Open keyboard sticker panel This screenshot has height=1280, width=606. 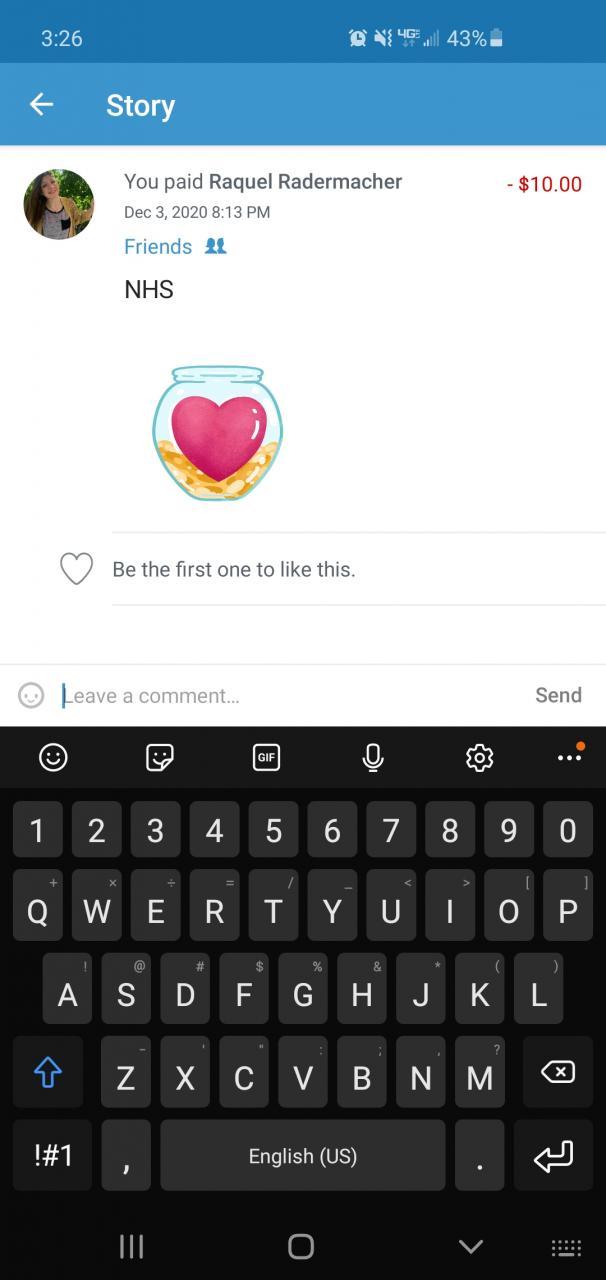pyautogui.click(x=160, y=758)
